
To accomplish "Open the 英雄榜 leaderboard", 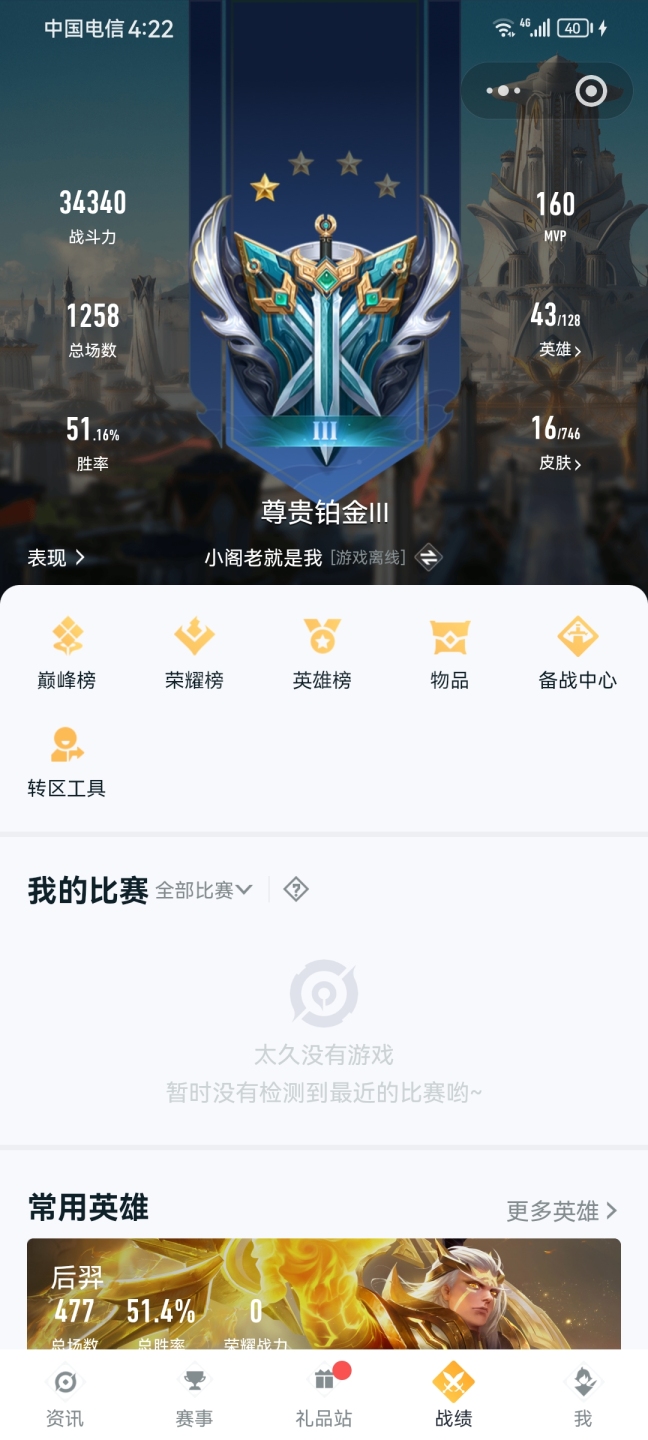I will 322,653.
